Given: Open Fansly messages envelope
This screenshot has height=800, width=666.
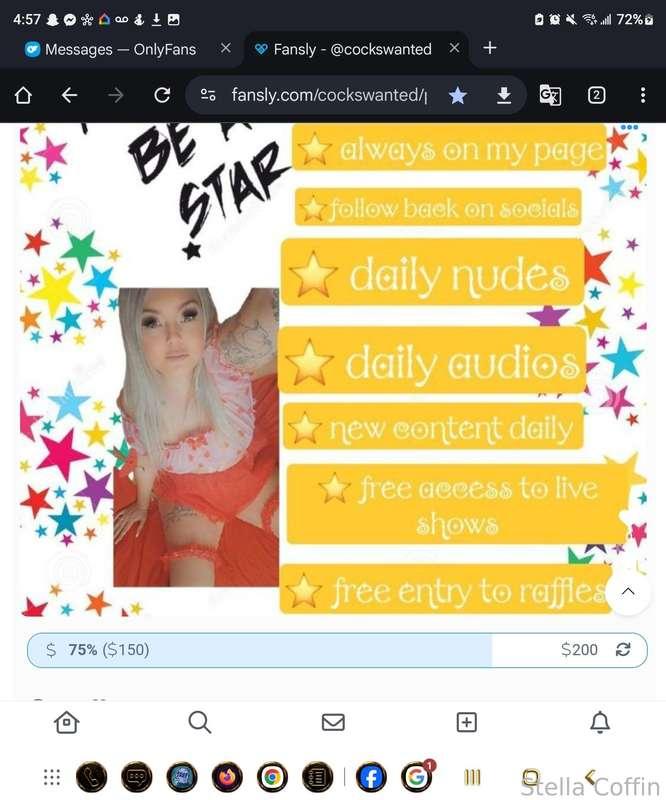Looking at the screenshot, I should coord(333,722).
